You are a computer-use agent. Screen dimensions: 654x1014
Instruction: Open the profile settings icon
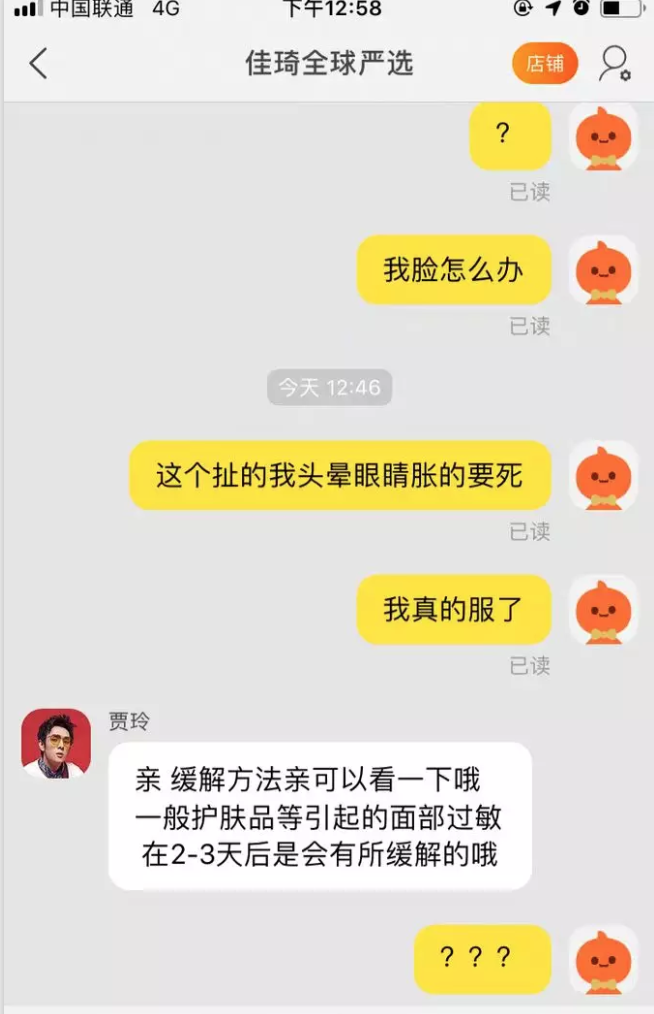pos(614,64)
